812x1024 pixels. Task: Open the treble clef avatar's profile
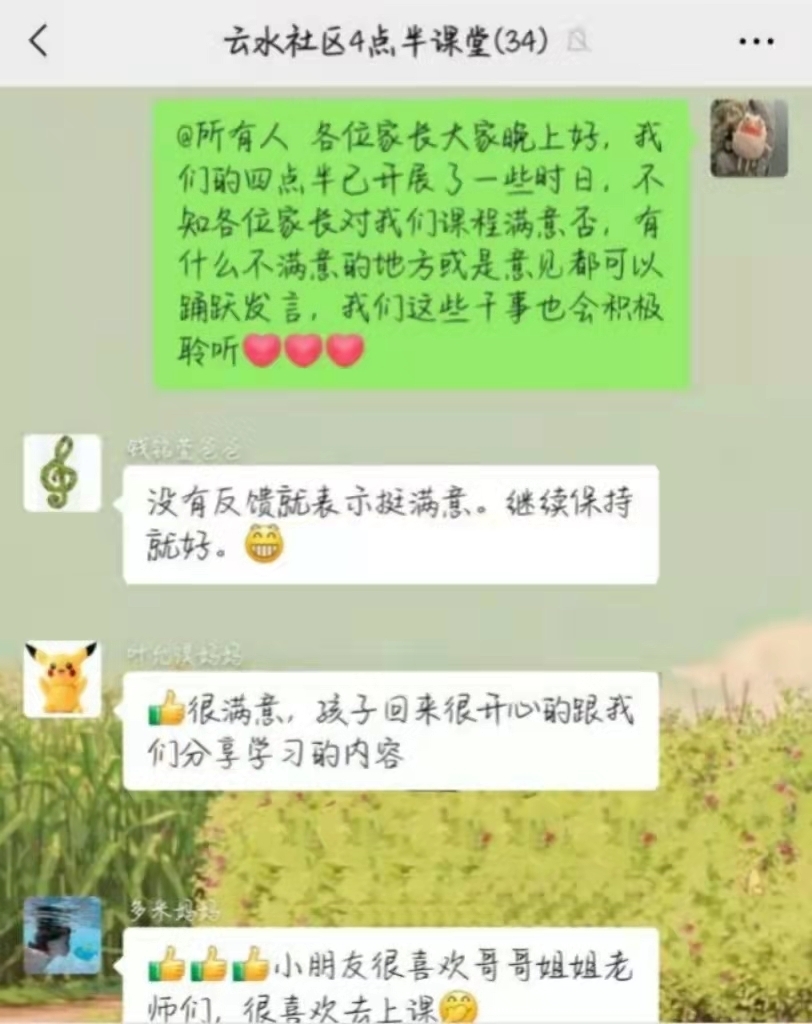point(62,473)
